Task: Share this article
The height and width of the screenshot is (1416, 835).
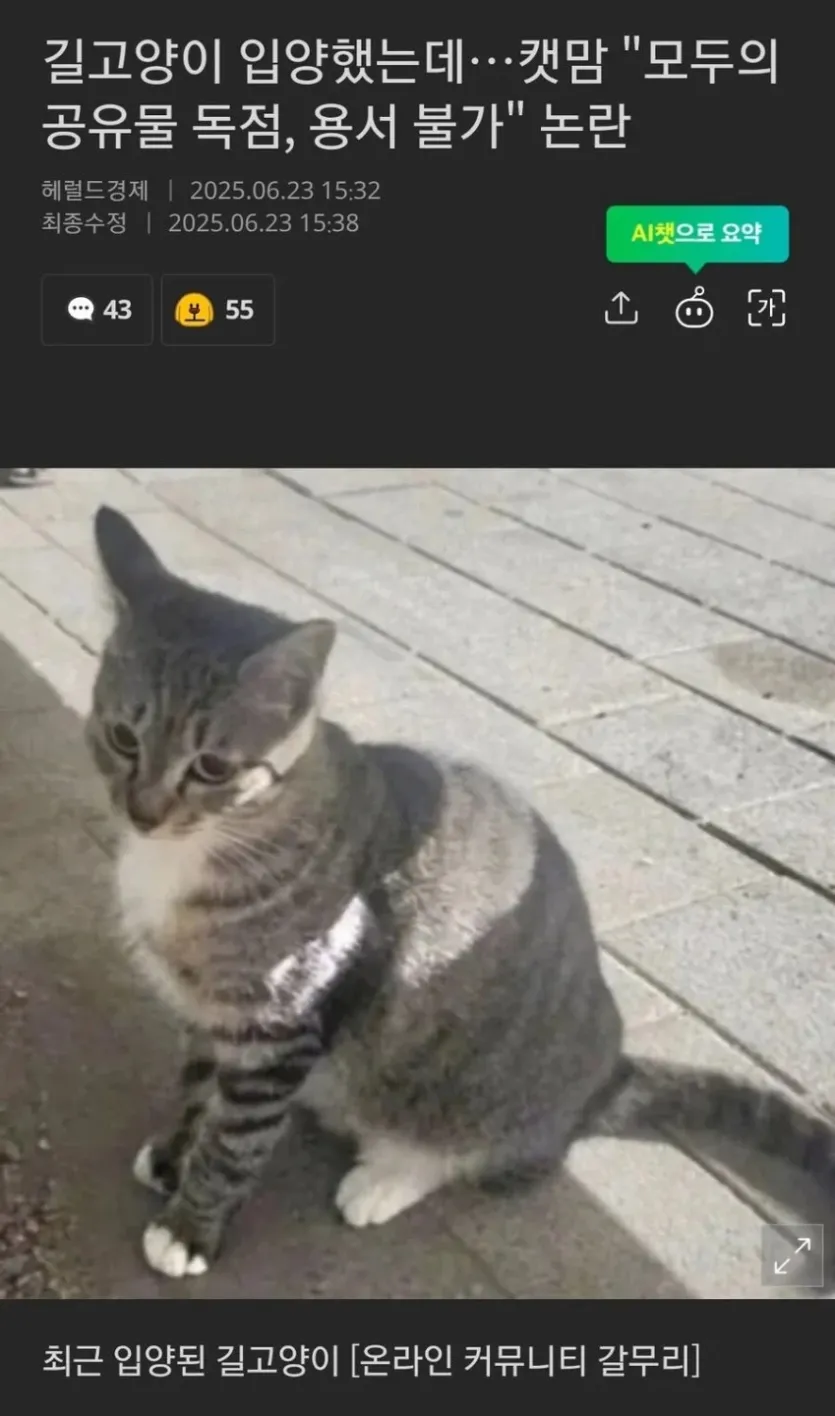Action: click(621, 308)
